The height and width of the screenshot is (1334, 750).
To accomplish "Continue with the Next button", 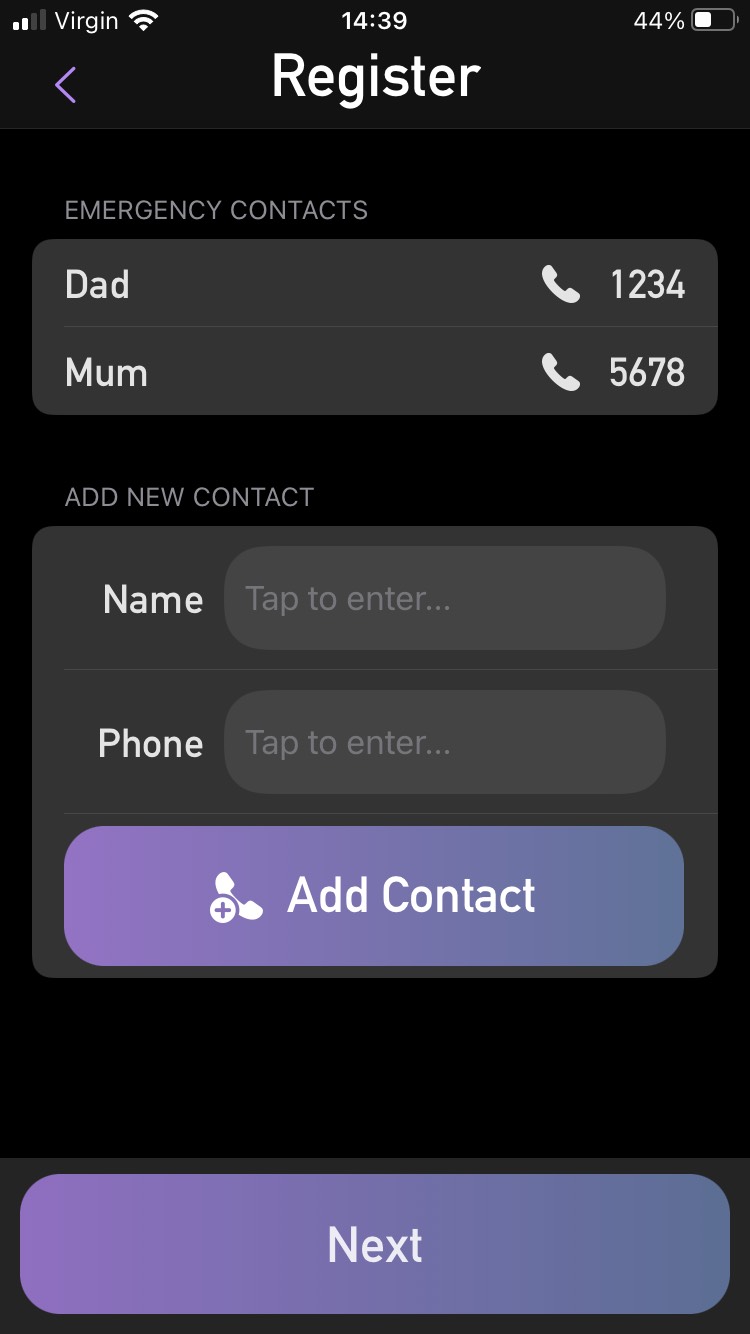I will [375, 1244].
